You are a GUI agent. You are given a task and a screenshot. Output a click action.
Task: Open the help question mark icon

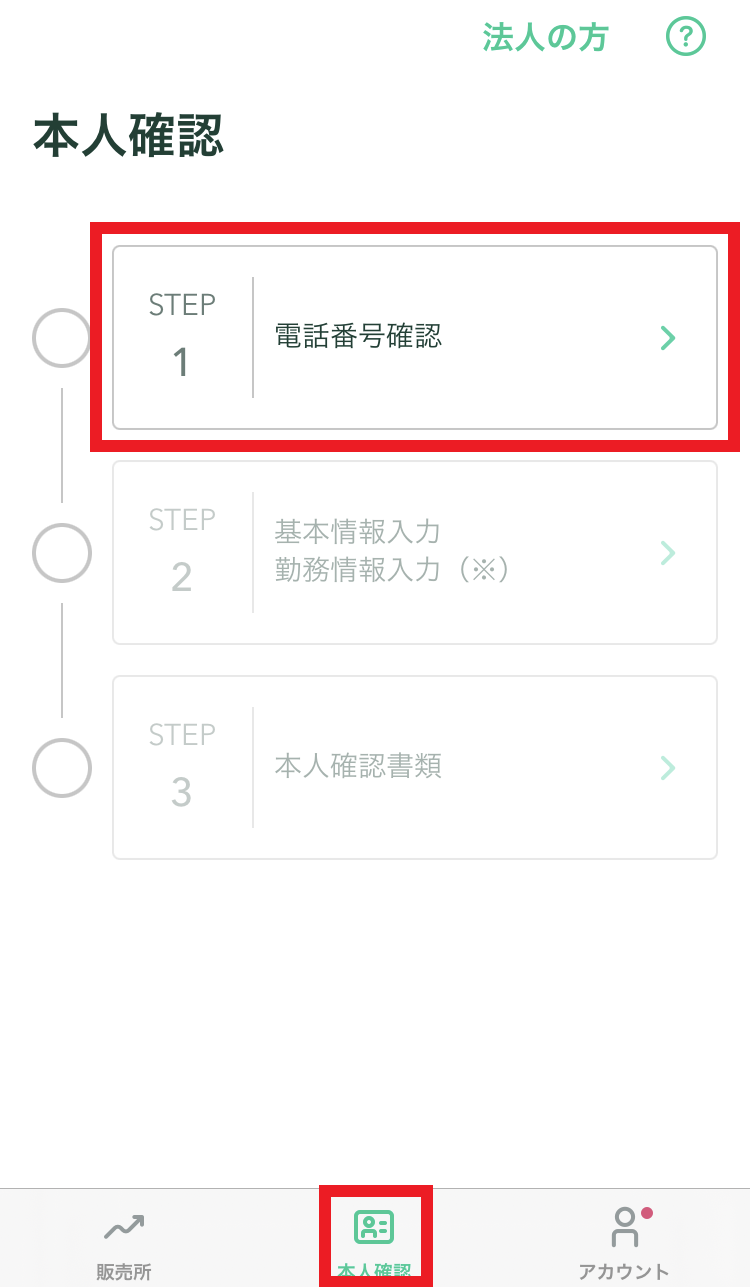(x=686, y=37)
